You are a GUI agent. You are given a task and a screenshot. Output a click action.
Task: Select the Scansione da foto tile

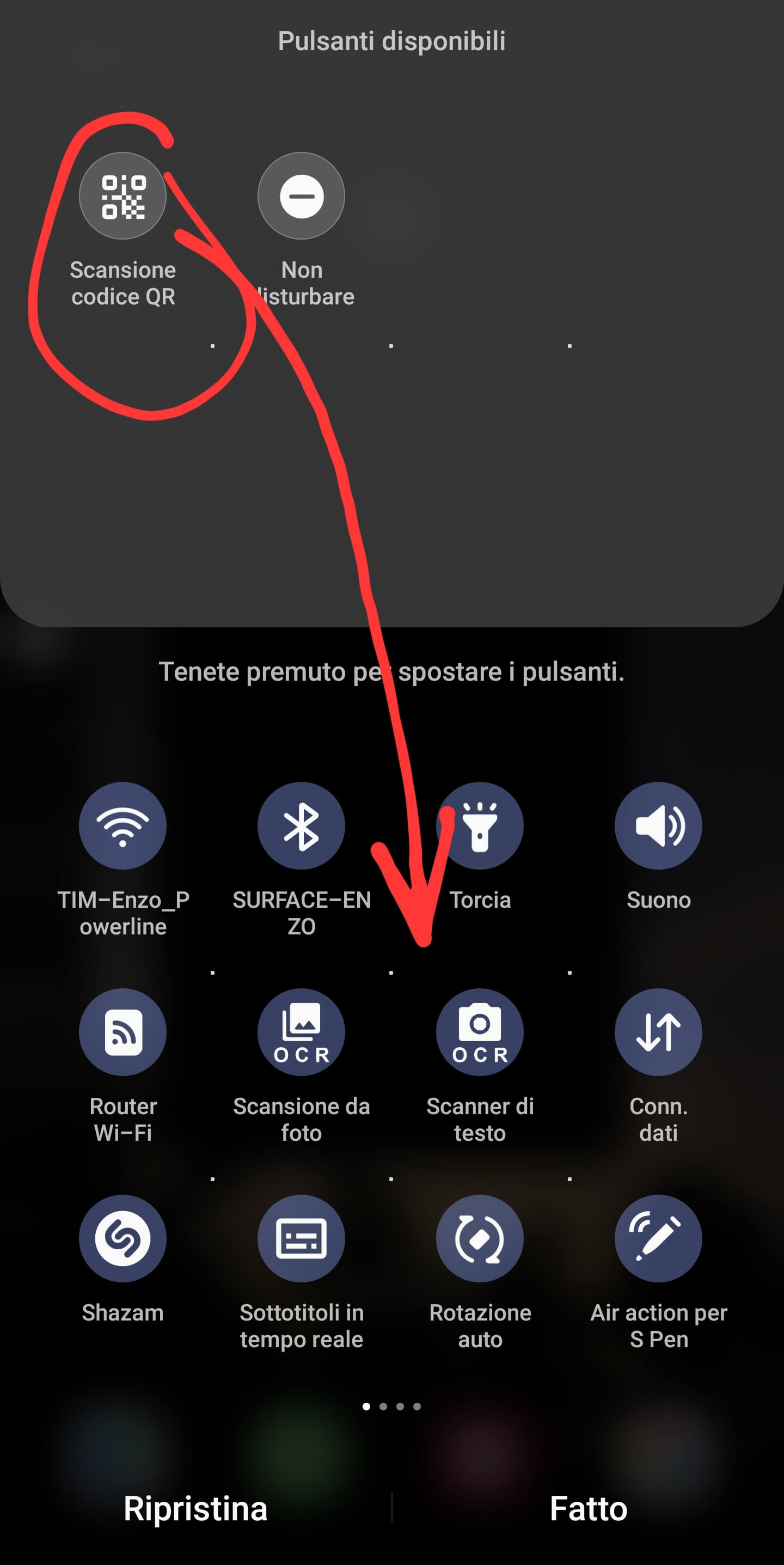tap(301, 1032)
